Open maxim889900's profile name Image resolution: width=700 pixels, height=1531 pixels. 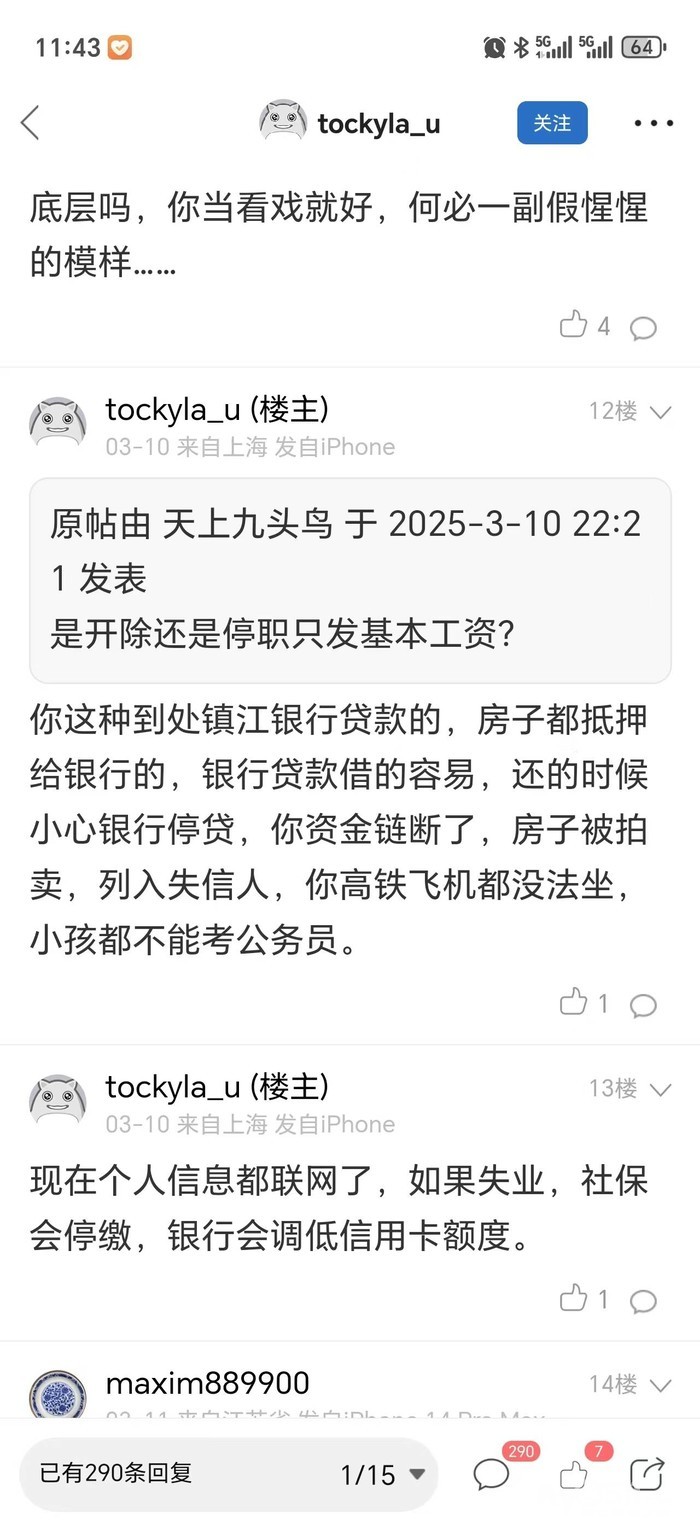pyautogui.click(x=207, y=1384)
